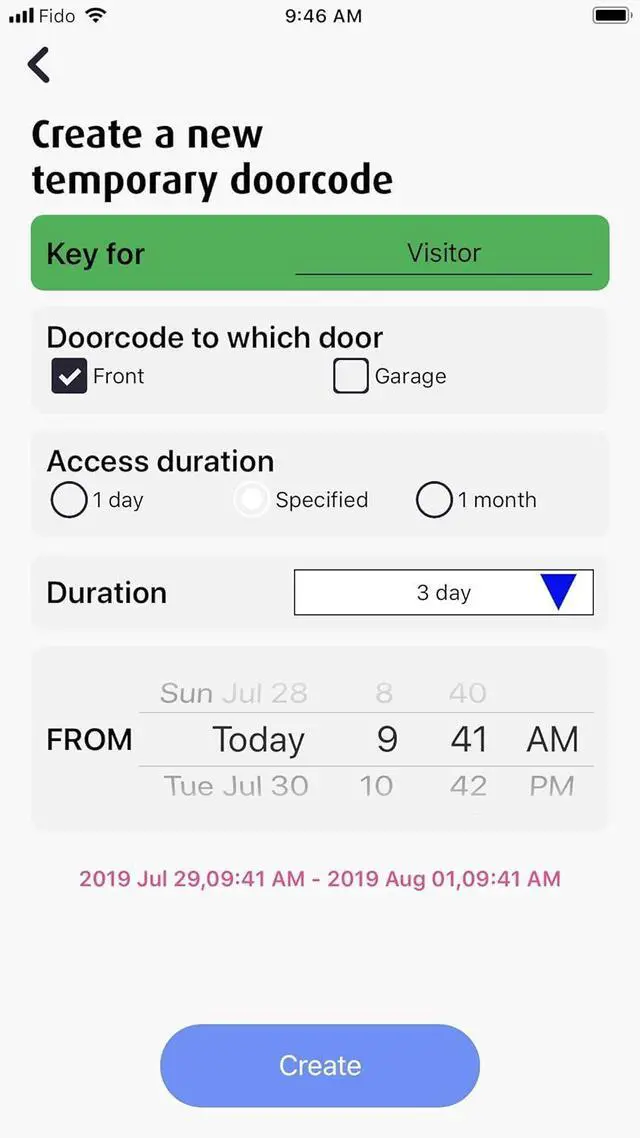
Task: Go back with the arrow icon
Action: click(x=39, y=65)
